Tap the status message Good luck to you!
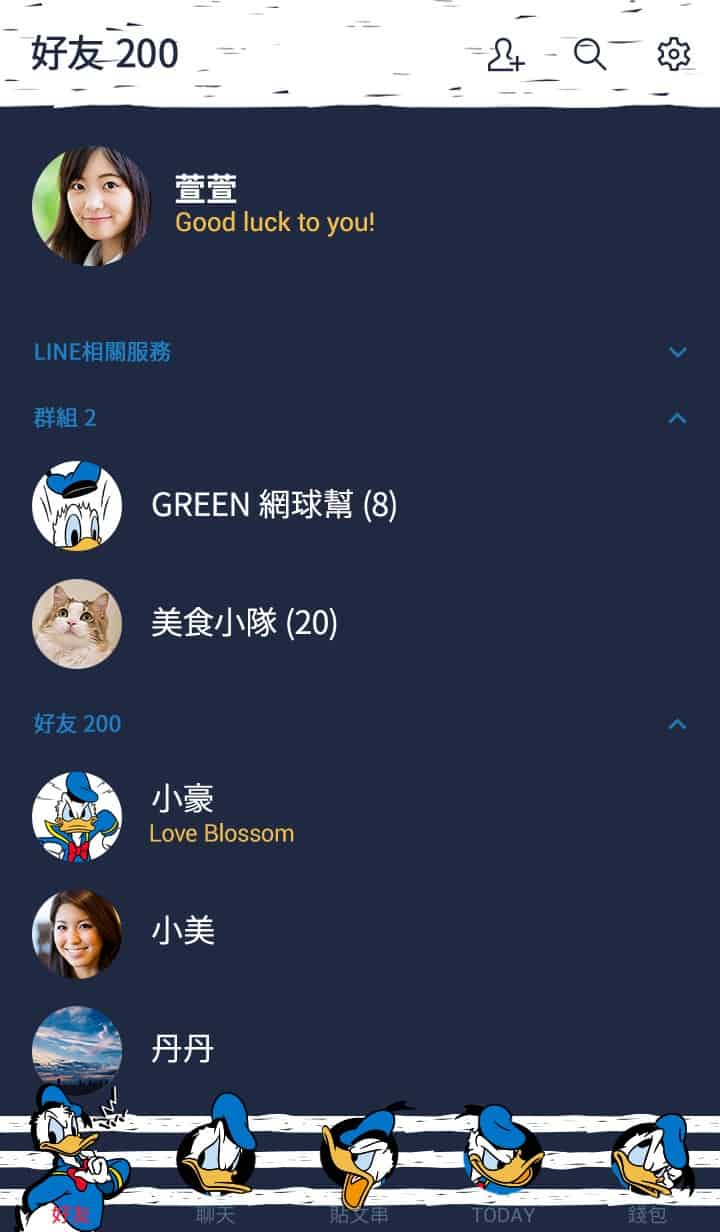 276,222
